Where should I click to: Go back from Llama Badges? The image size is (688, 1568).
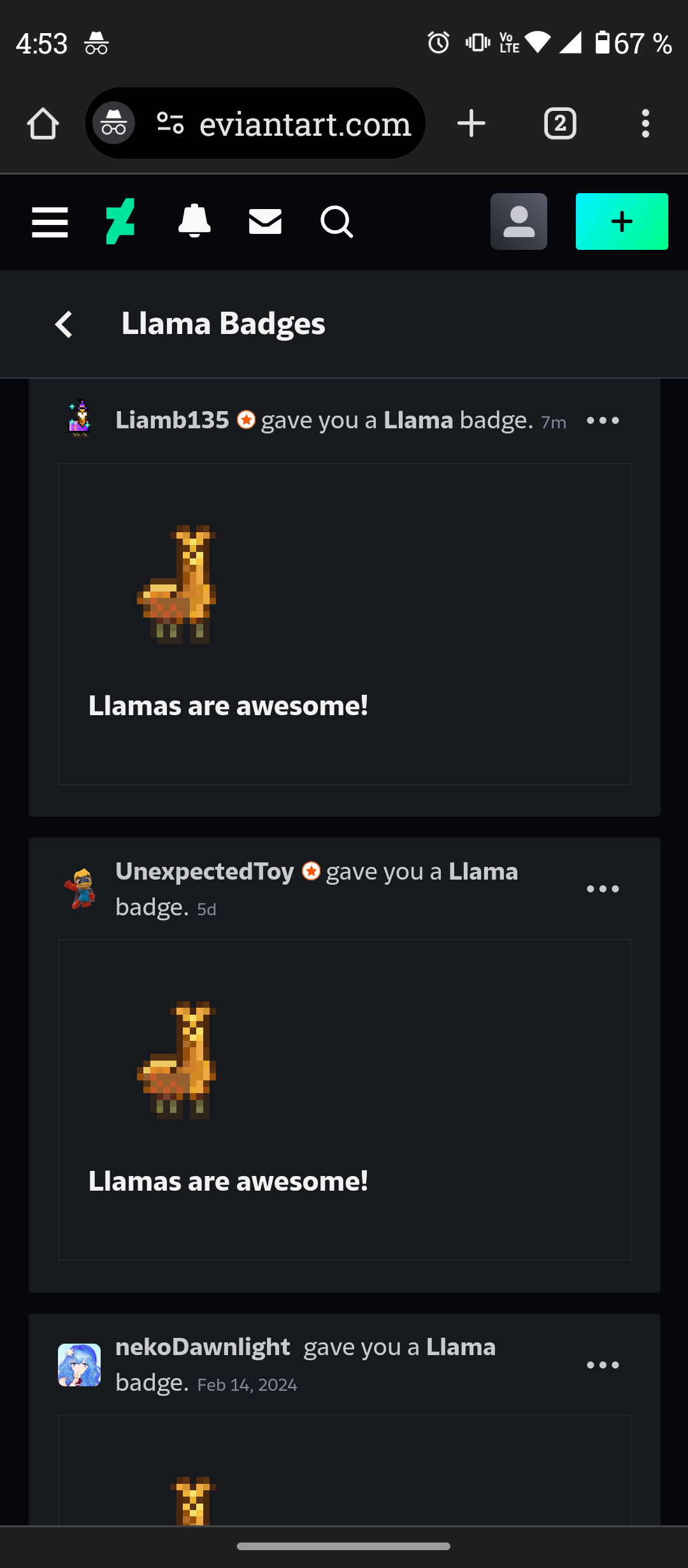coord(64,324)
